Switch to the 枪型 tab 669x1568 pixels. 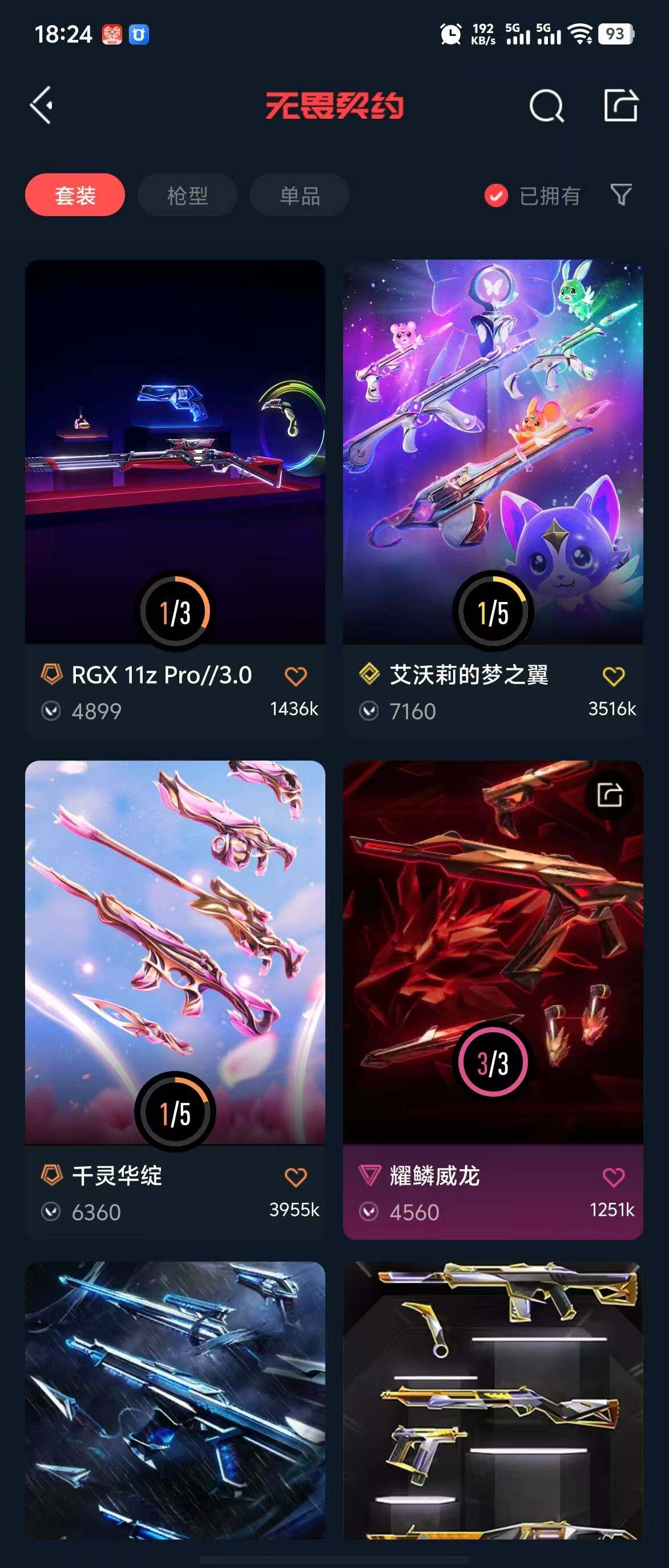[x=187, y=195]
